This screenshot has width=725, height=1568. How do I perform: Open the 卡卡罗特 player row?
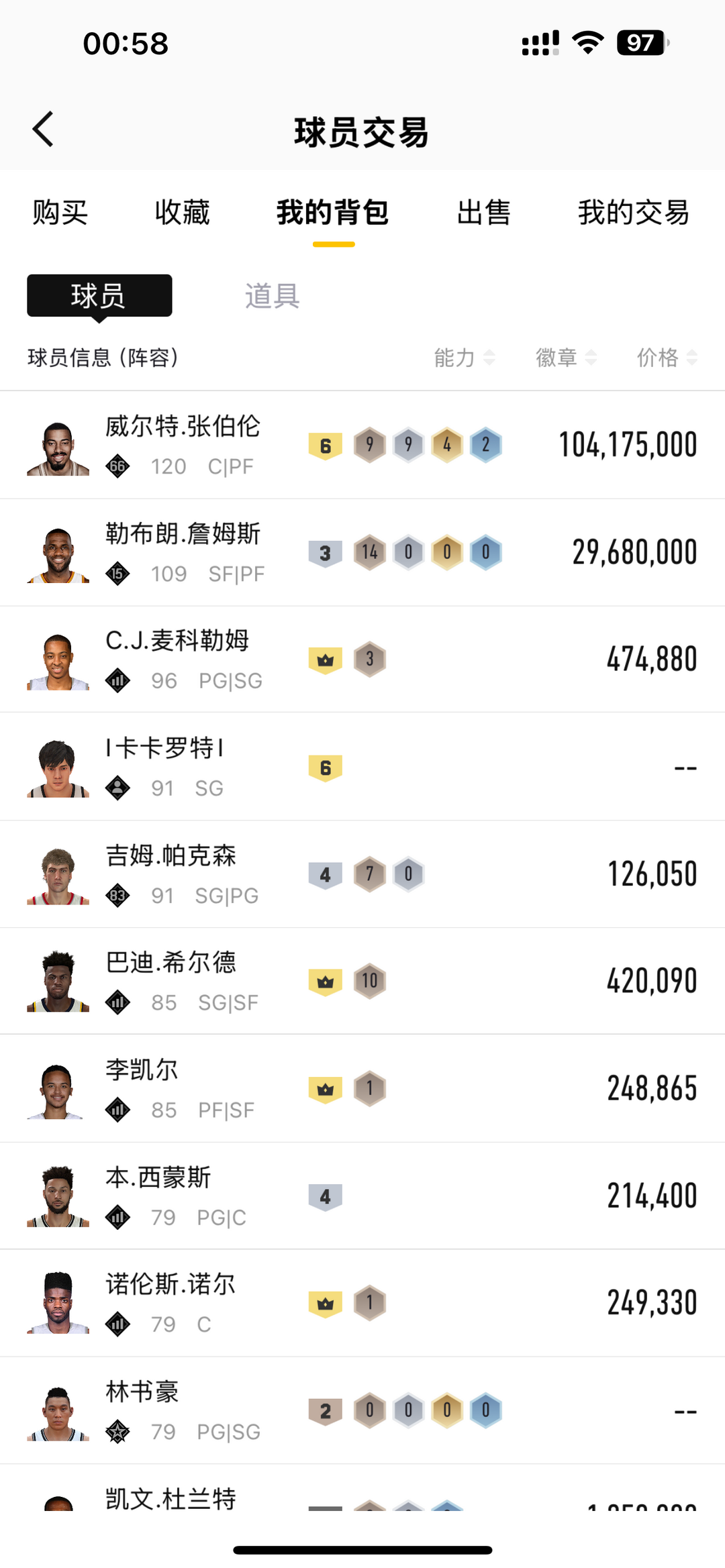coord(362,767)
